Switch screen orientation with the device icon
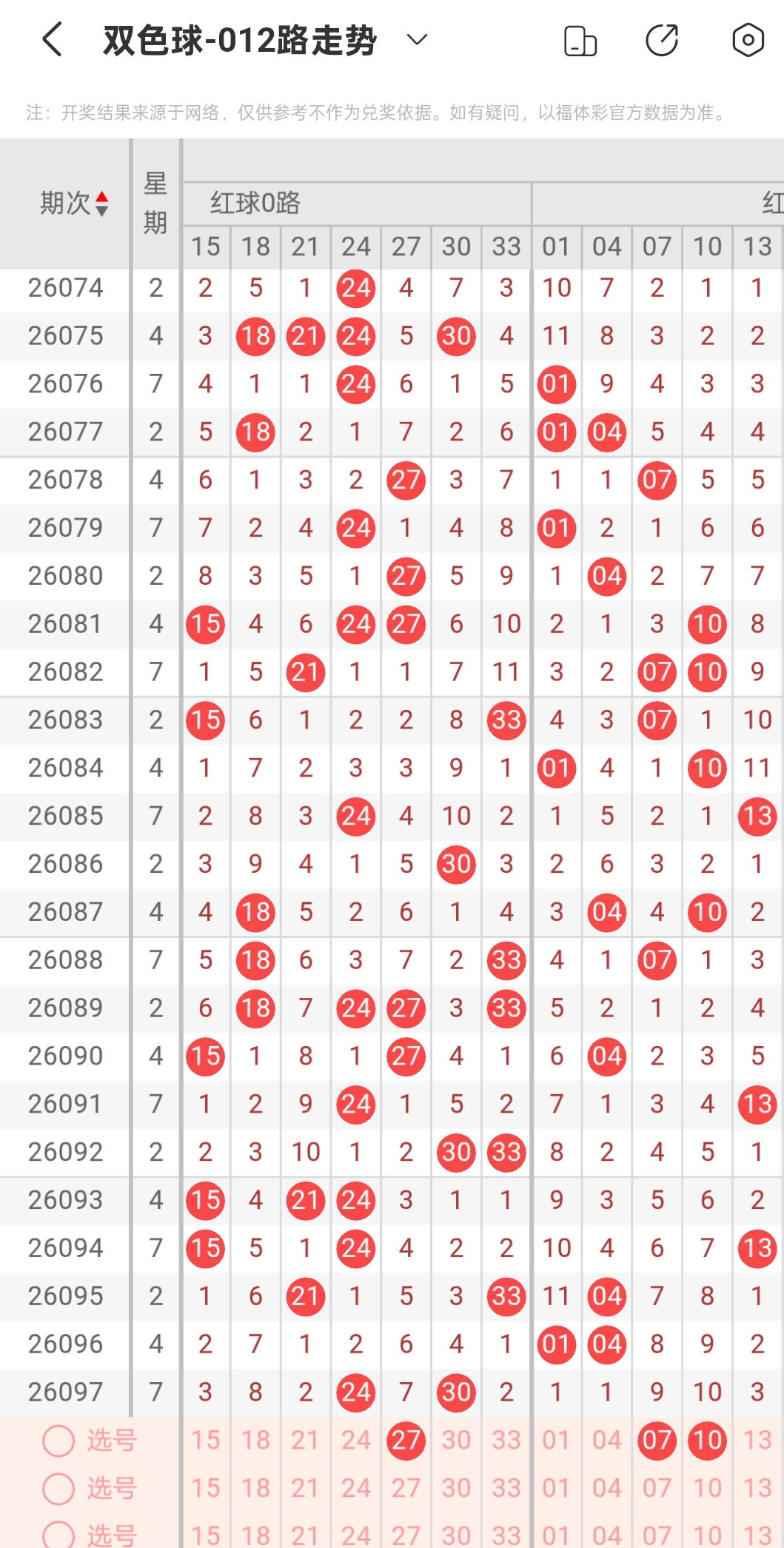This screenshot has width=784, height=1548. [580, 40]
